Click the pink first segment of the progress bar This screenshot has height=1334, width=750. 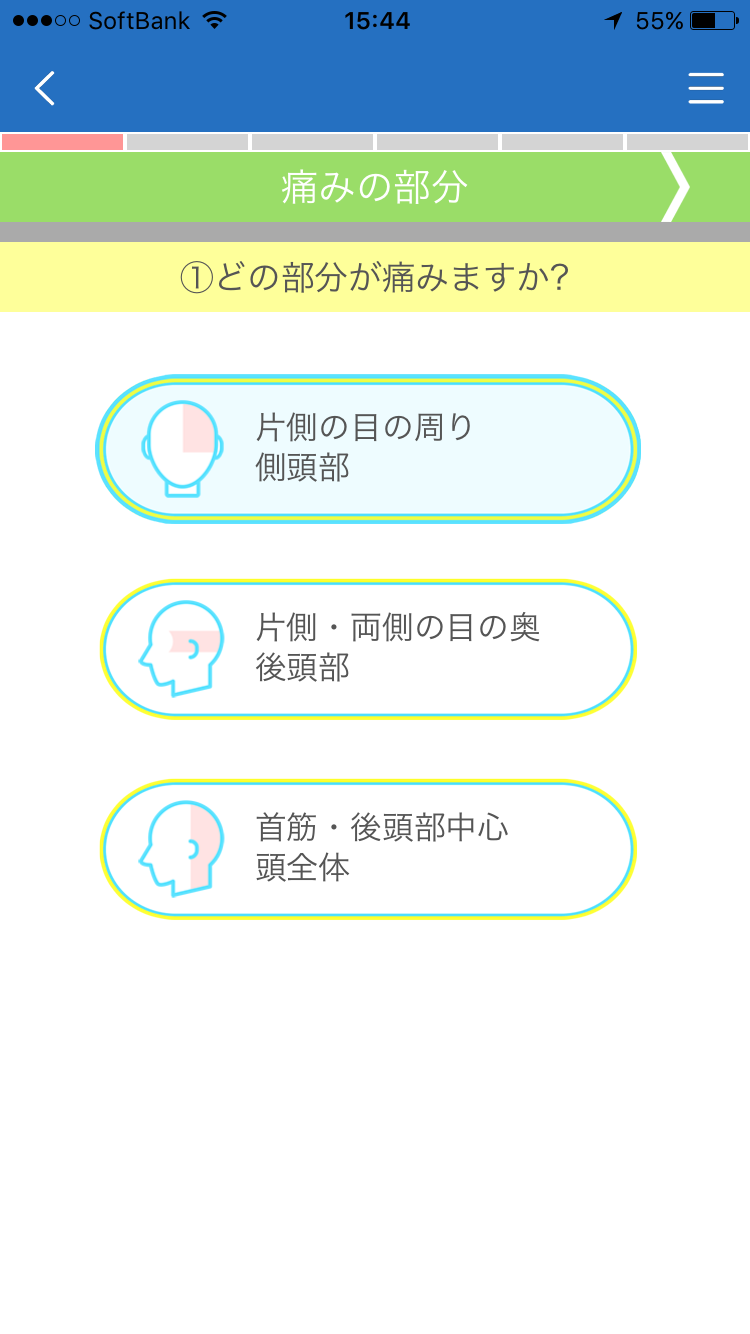62,141
